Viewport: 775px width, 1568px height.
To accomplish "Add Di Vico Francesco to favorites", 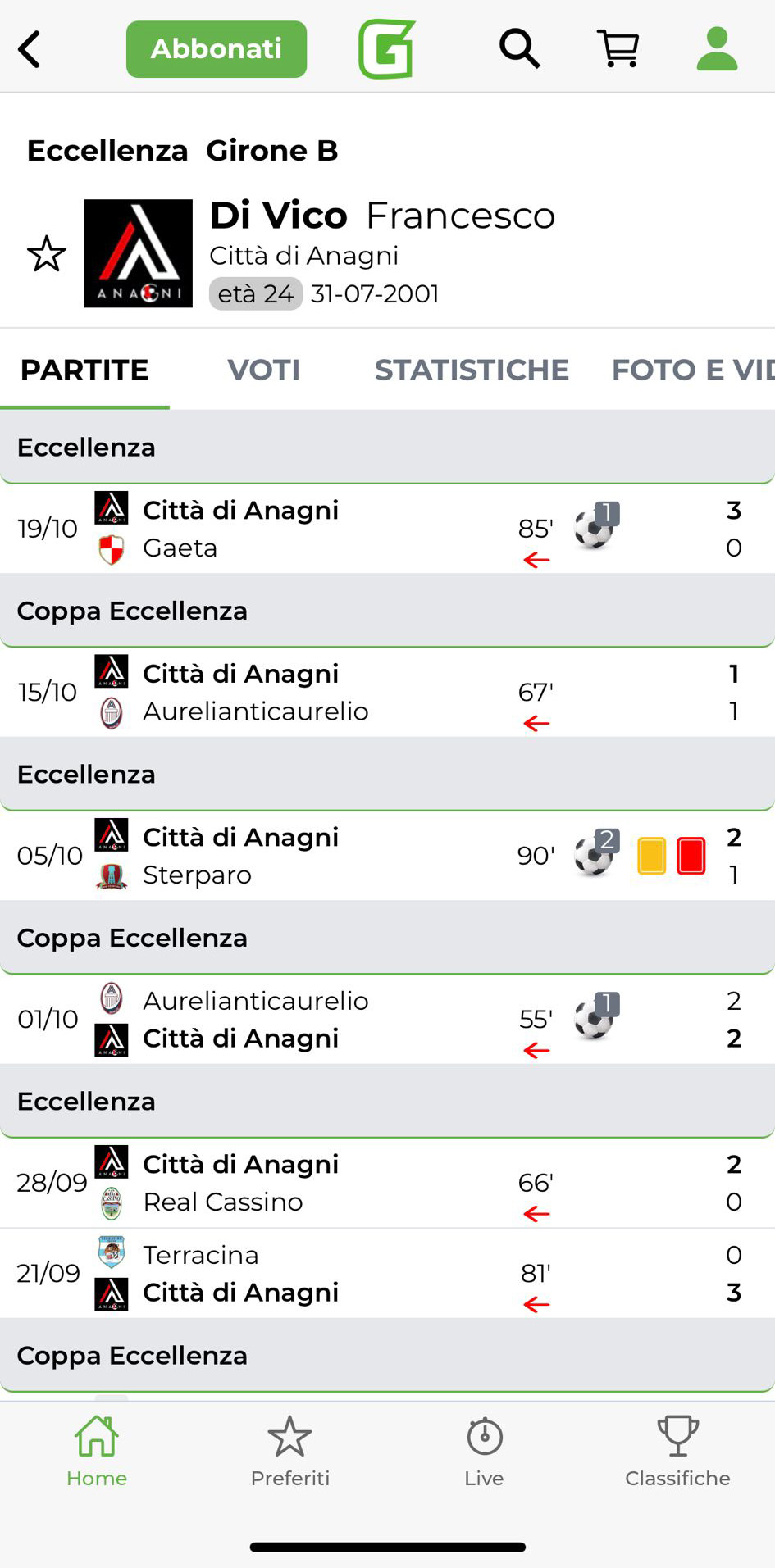I will pyautogui.click(x=47, y=254).
